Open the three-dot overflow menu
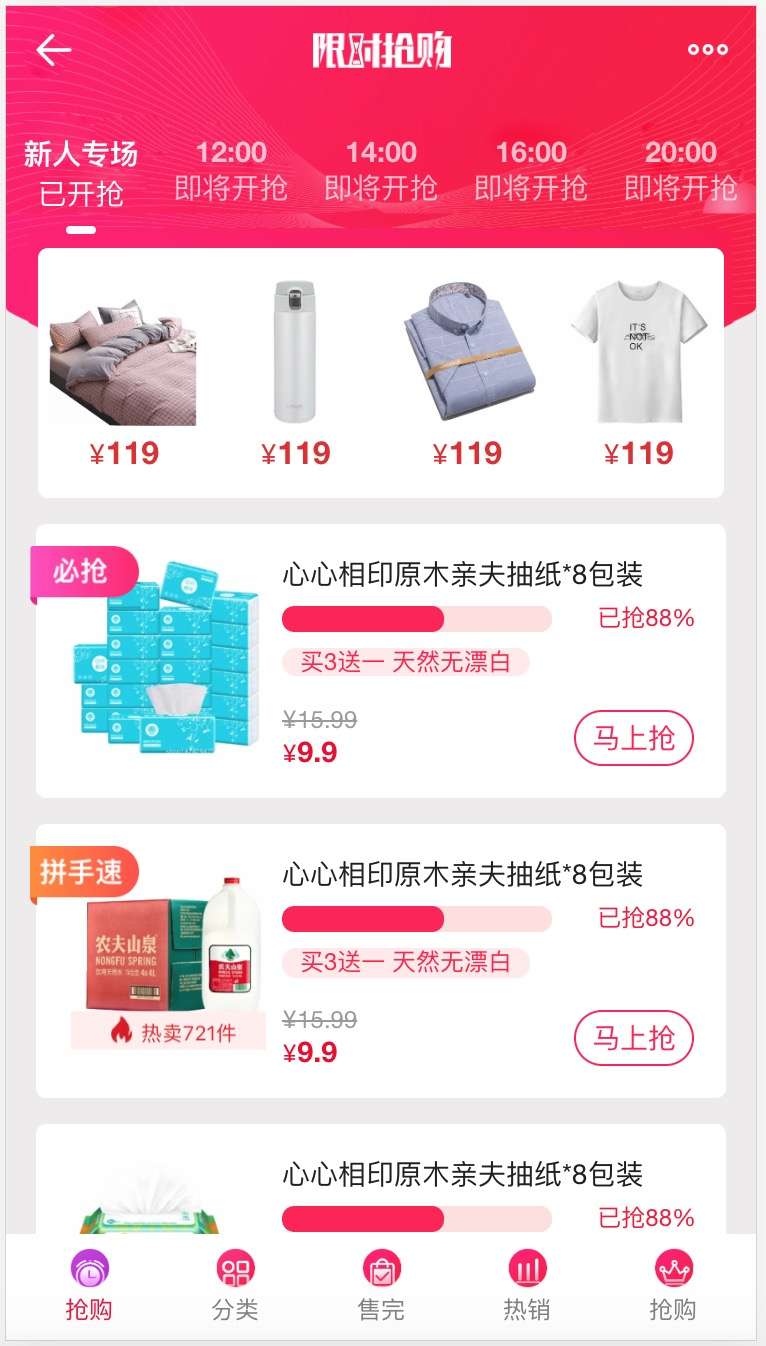Screen dimensions: 766x1346 [707, 50]
